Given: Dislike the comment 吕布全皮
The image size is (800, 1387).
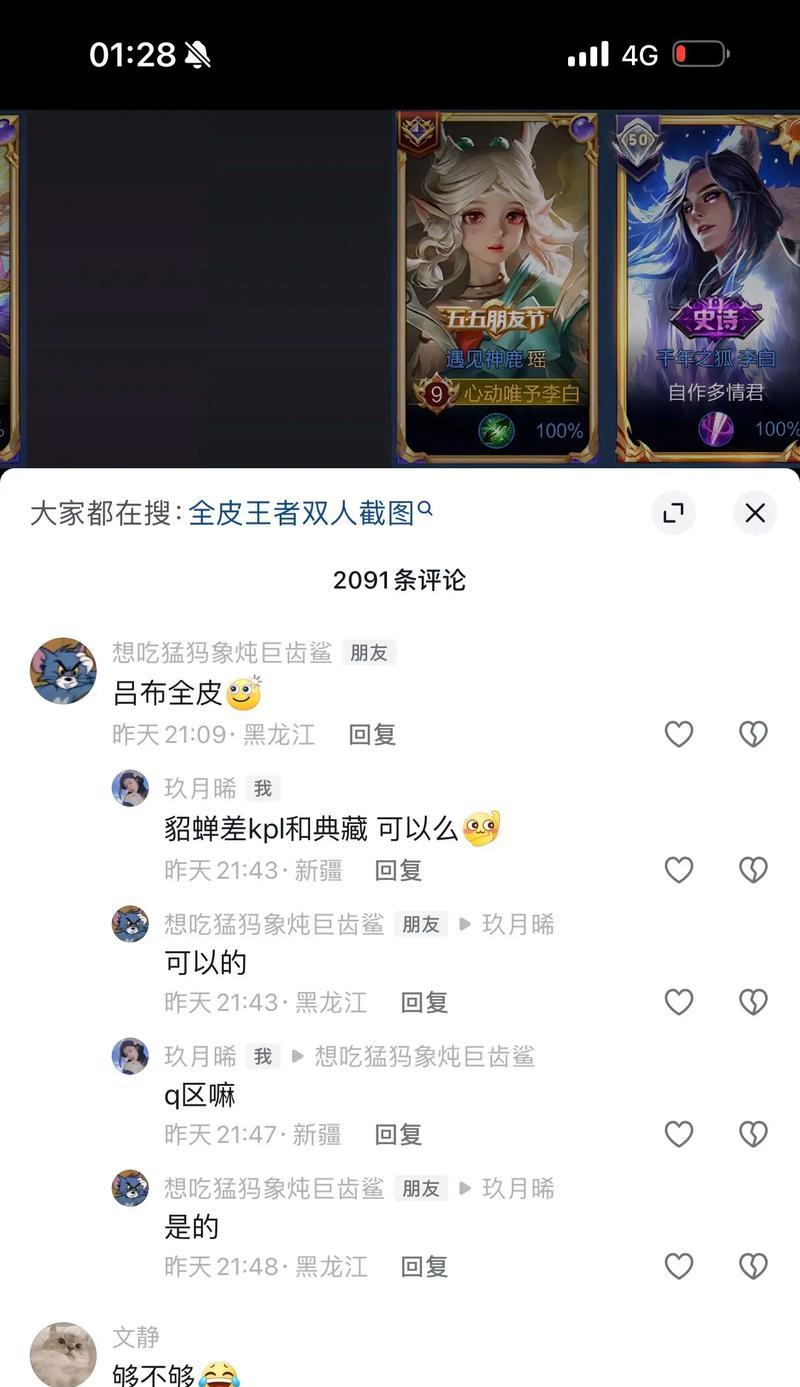Looking at the screenshot, I should 753,734.
